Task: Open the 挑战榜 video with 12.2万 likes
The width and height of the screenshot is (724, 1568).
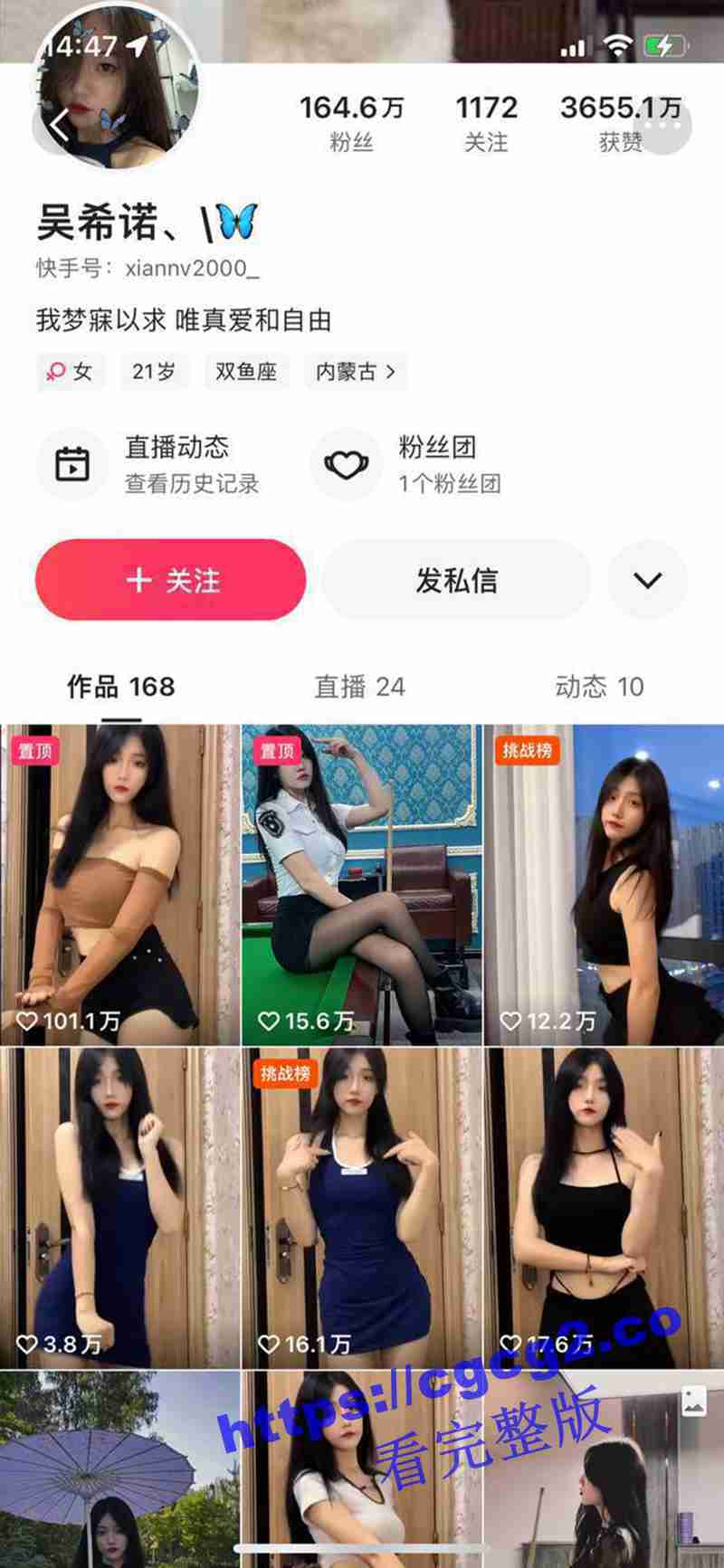Action: pyautogui.click(x=604, y=885)
